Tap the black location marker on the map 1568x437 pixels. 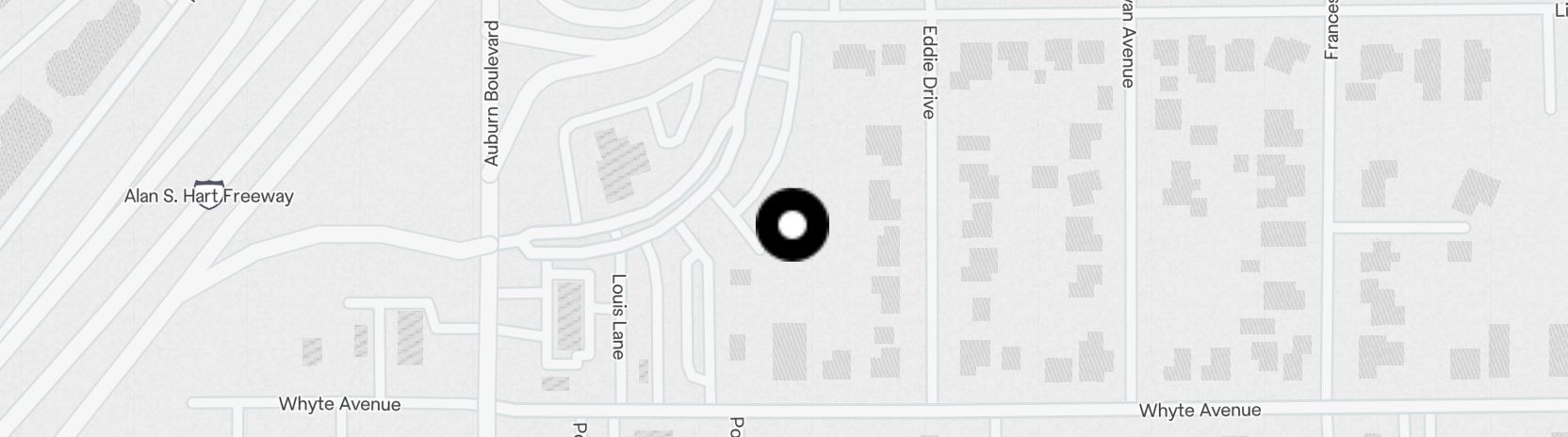(x=792, y=225)
